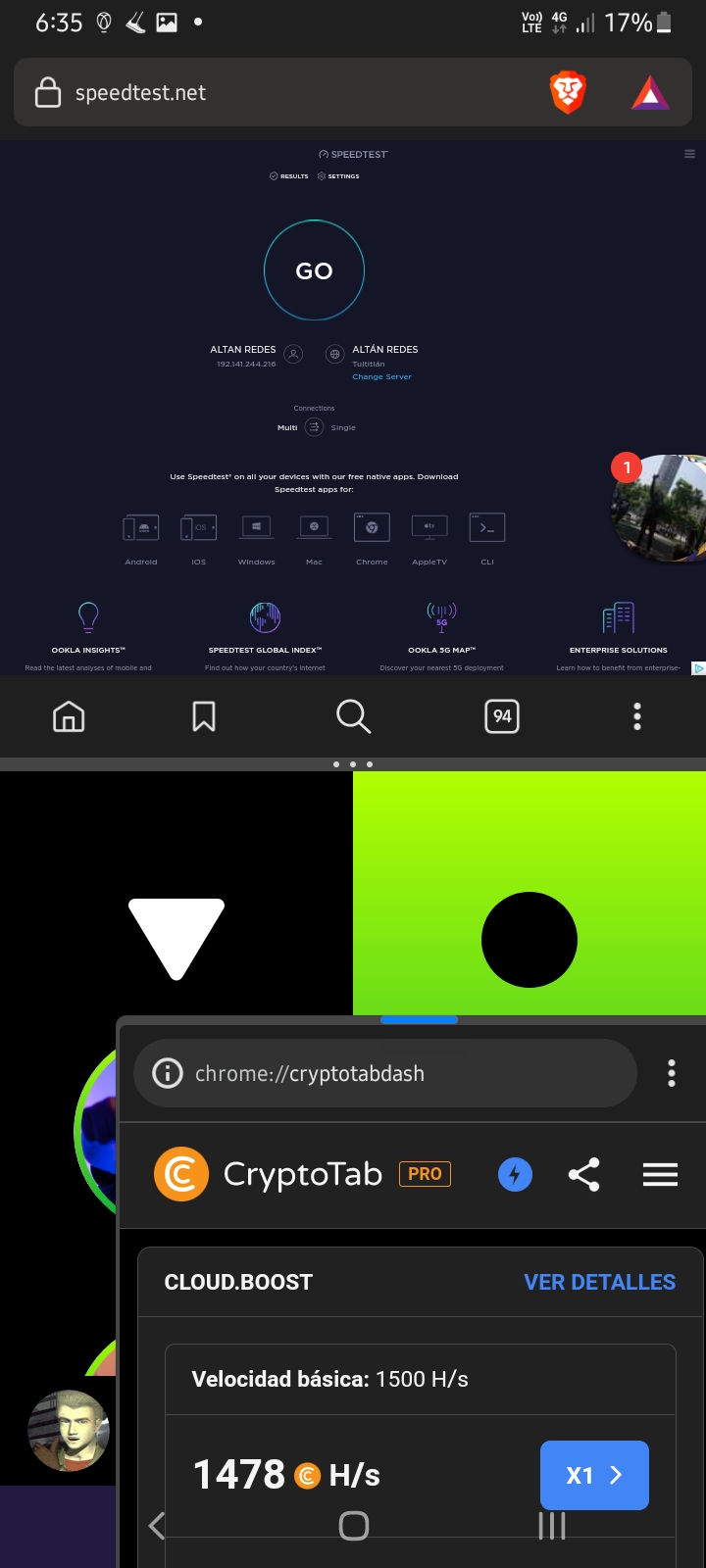Go to browser home page

[x=68, y=717]
